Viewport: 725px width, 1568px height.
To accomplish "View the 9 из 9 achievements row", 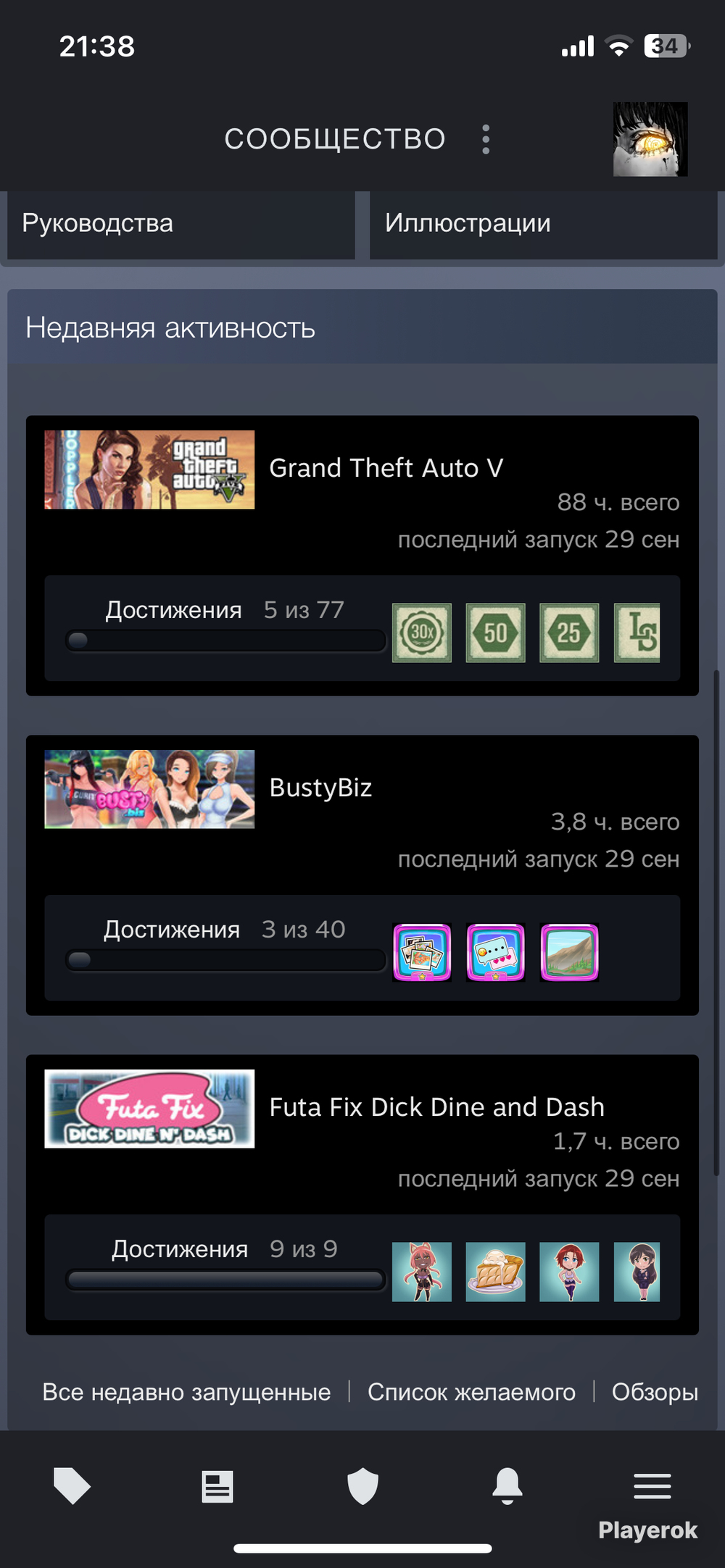I will [362, 1267].
